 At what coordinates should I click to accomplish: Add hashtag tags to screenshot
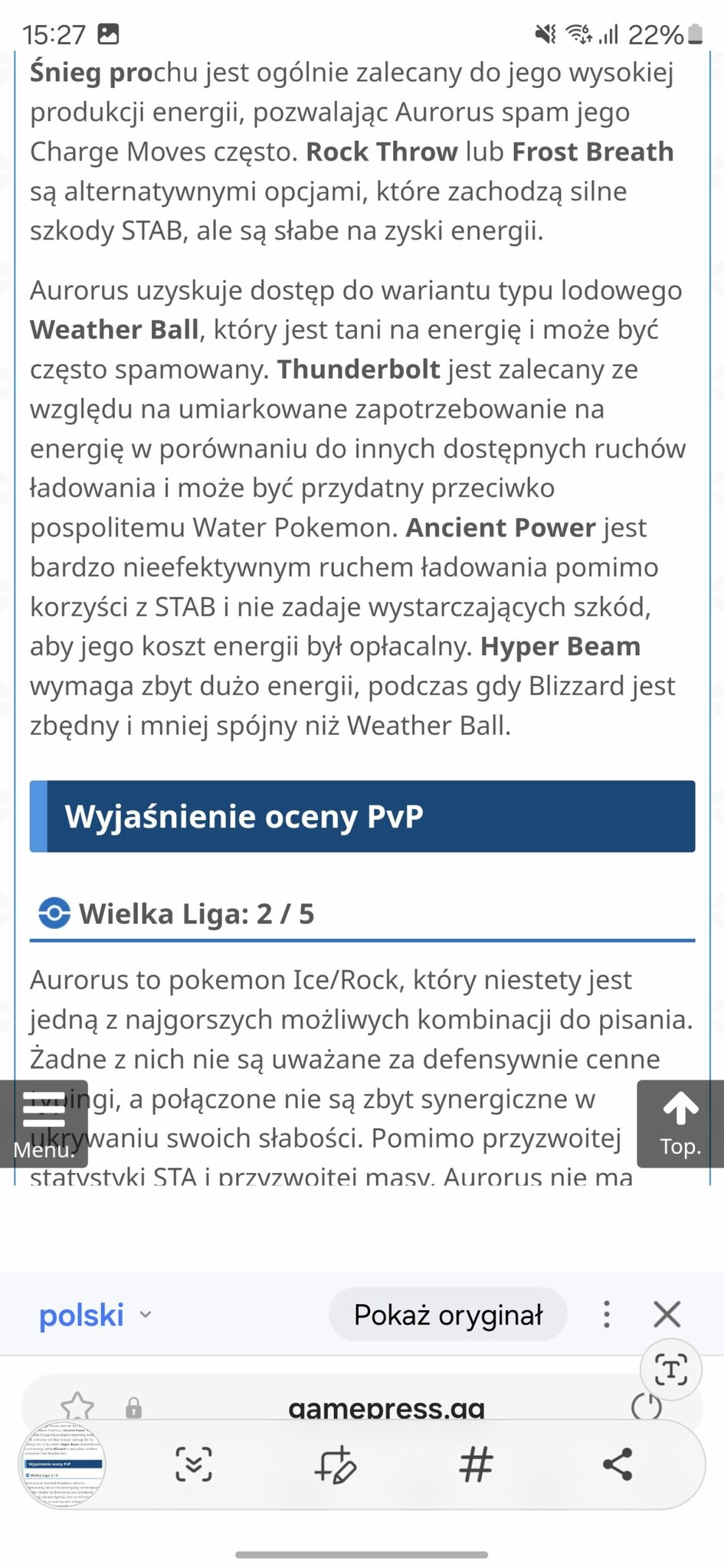476,1465
